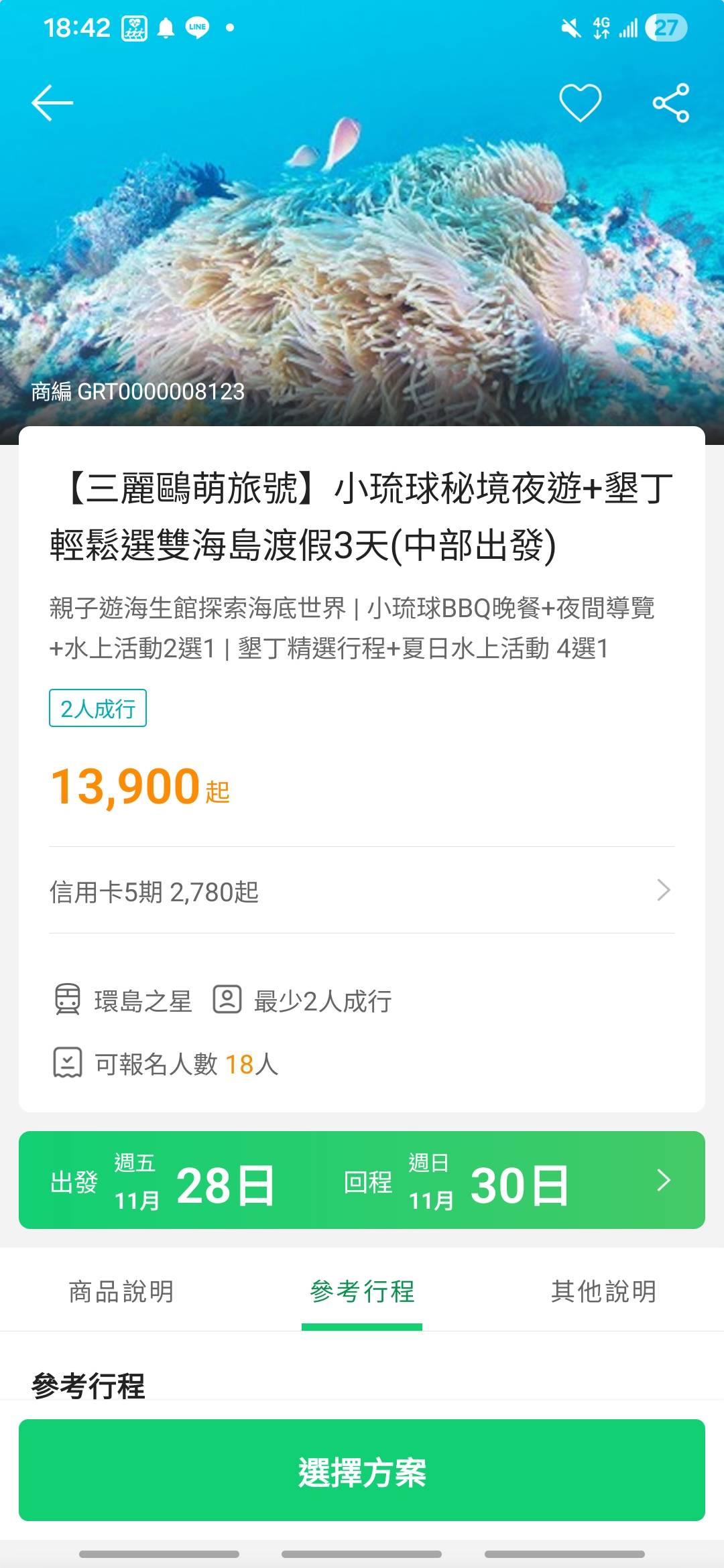The height and width of the screenshot is (1568, 724).
Task: Open the 信用卡5期 2,780起 installment details
Action: tap(362, 891)
